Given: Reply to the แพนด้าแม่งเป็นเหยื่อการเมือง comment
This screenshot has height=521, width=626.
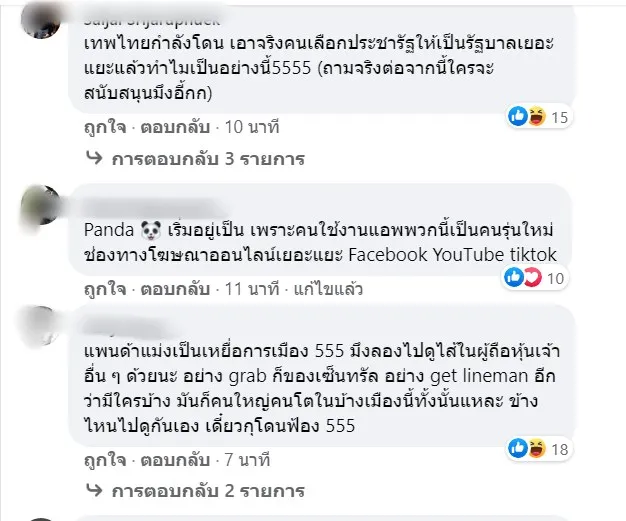Looking at the screenshot, I should click(x=178, y=461).
